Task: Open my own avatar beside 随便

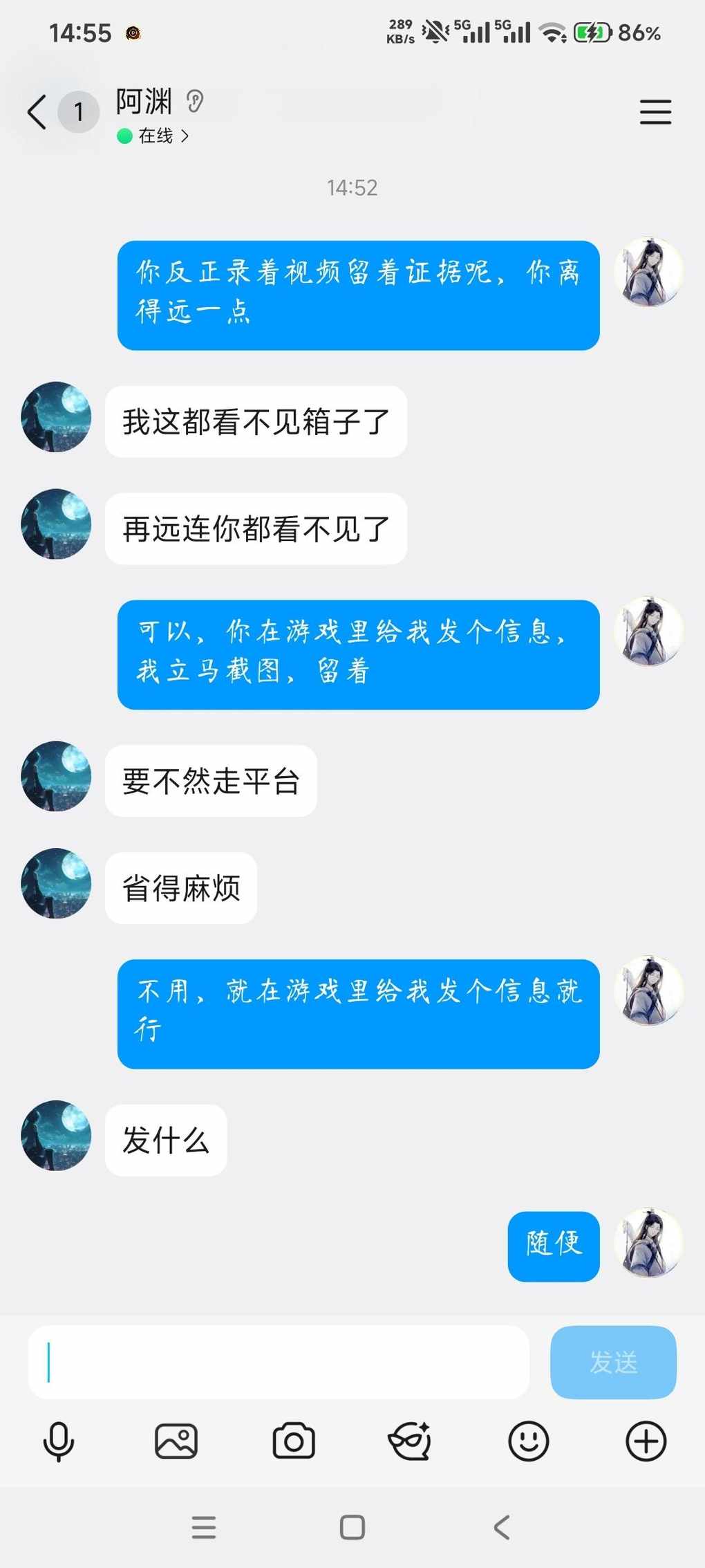Action: 648,1242
